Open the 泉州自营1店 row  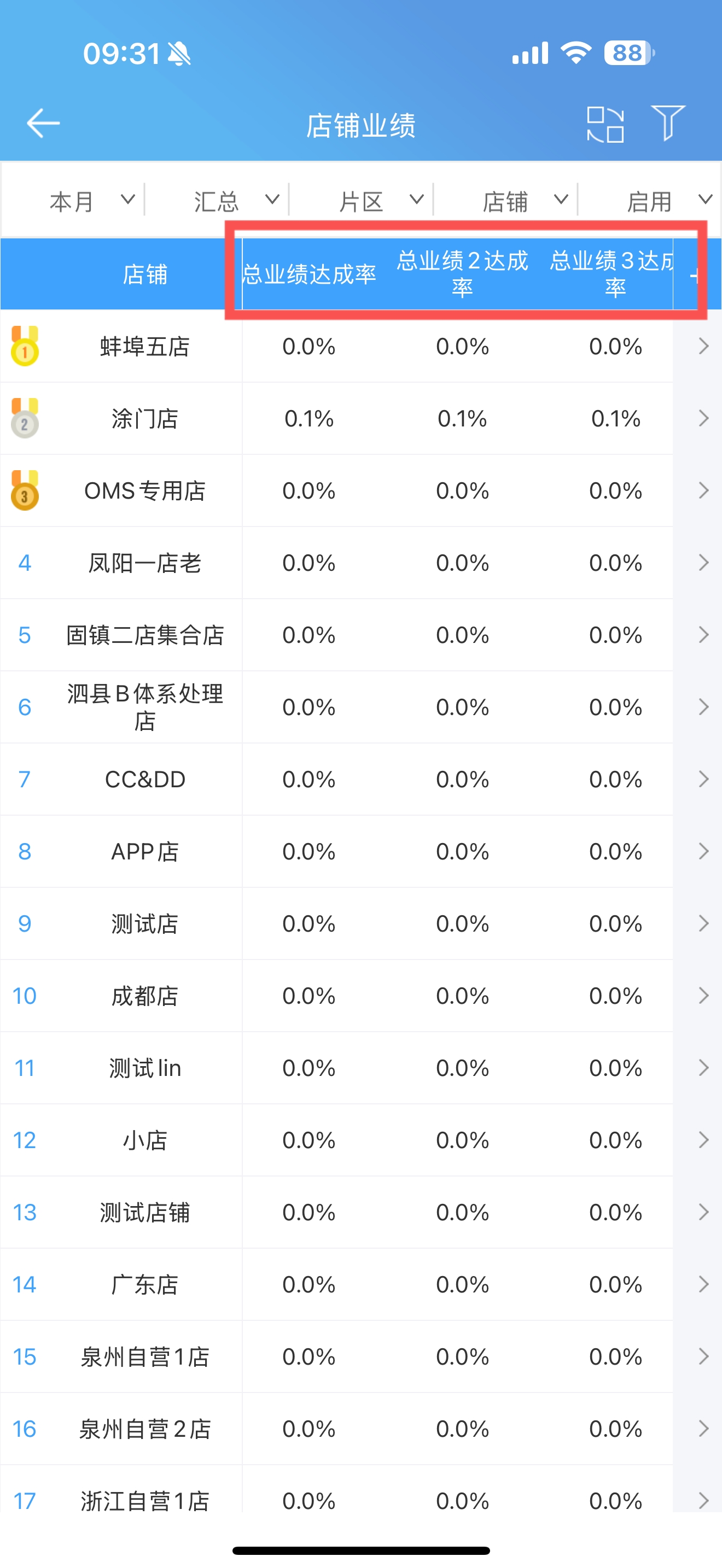tap(361, 1357)
